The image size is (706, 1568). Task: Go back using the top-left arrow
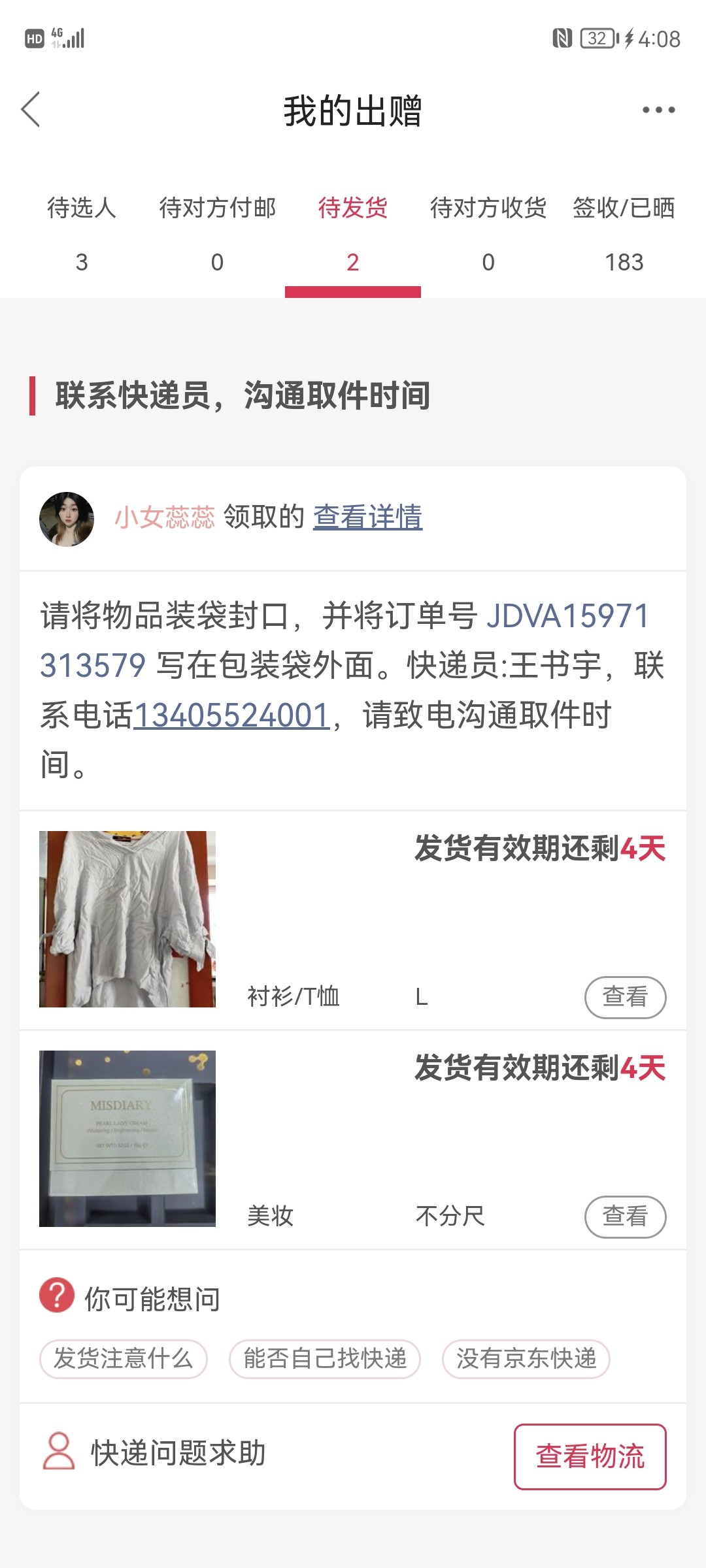click(x=31, y=109)
